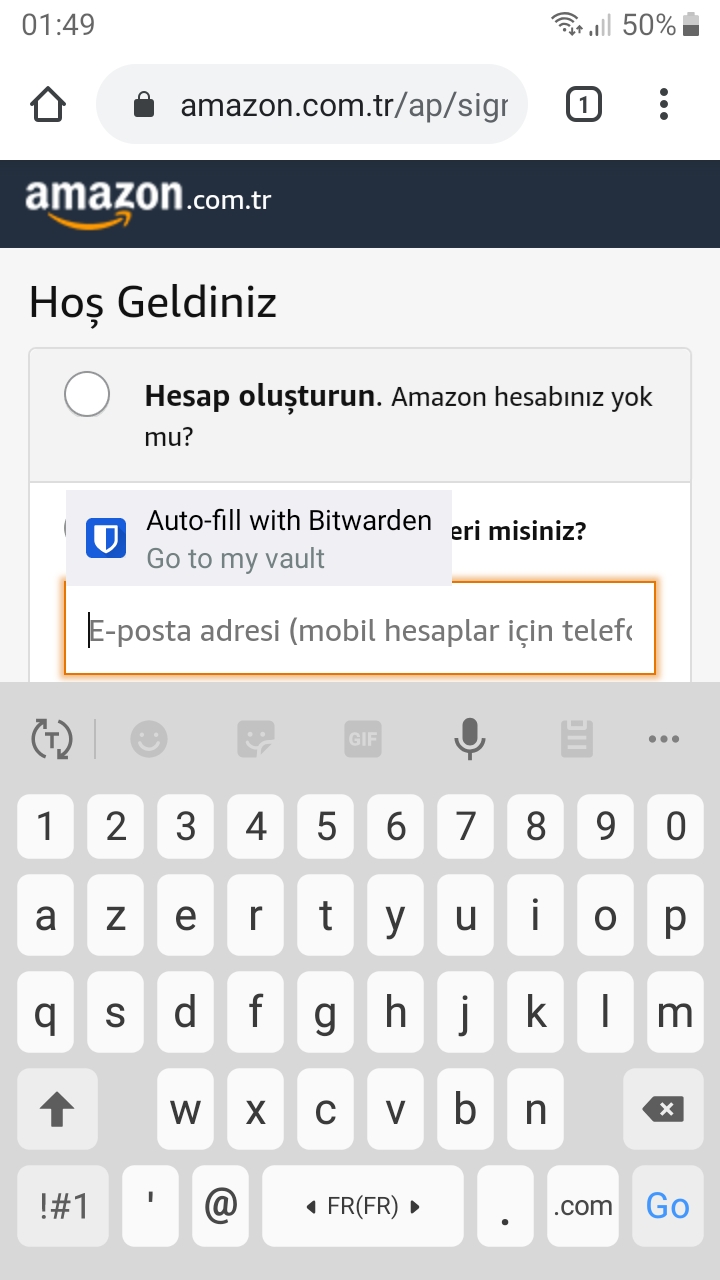Image resolution: width=720 pixels, height=1280 pixels.
Task: Tap the amazon.com.tr address bar
Action: tap(311, 104)
